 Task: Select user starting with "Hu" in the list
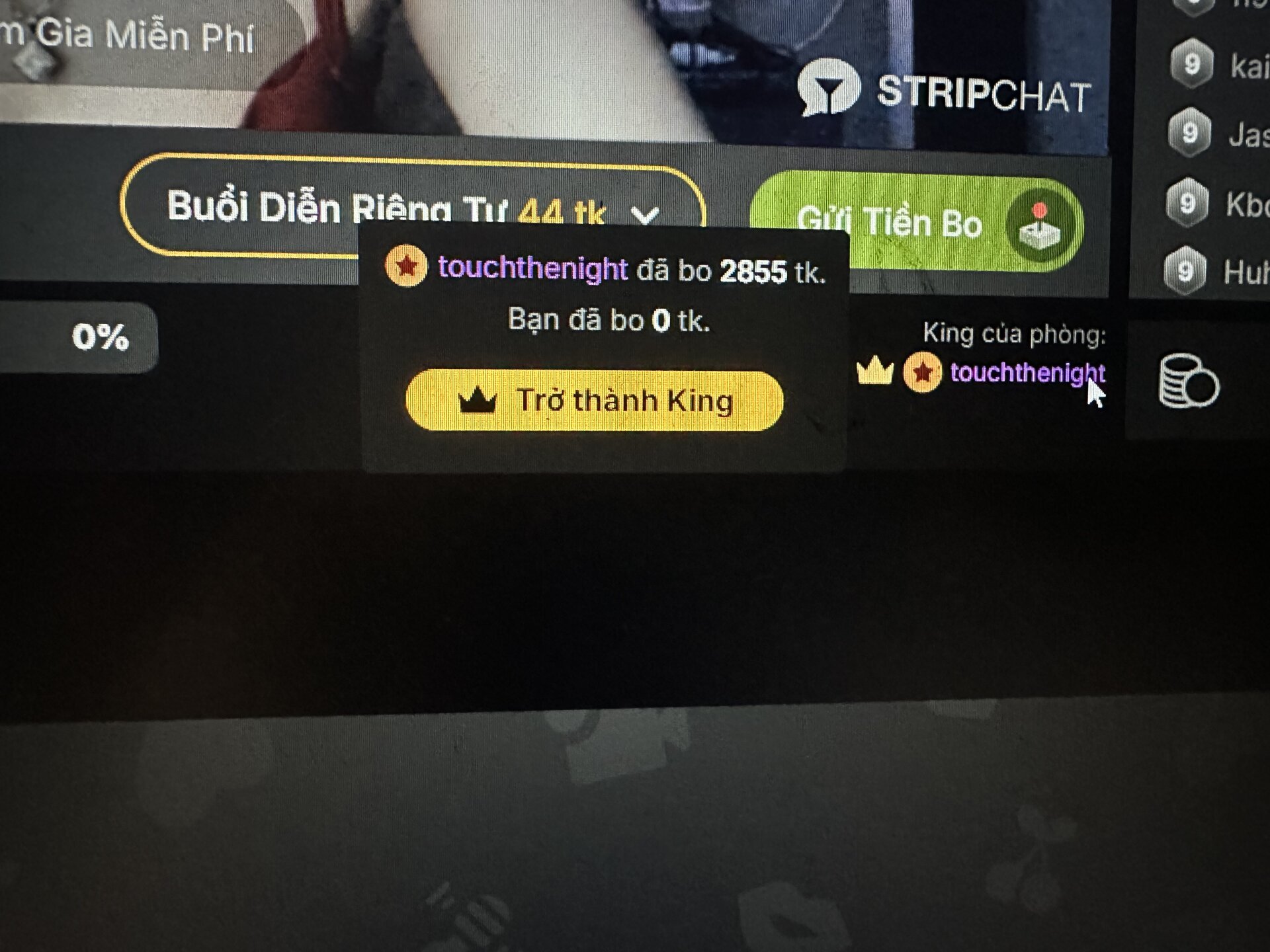click(1244, 272)
